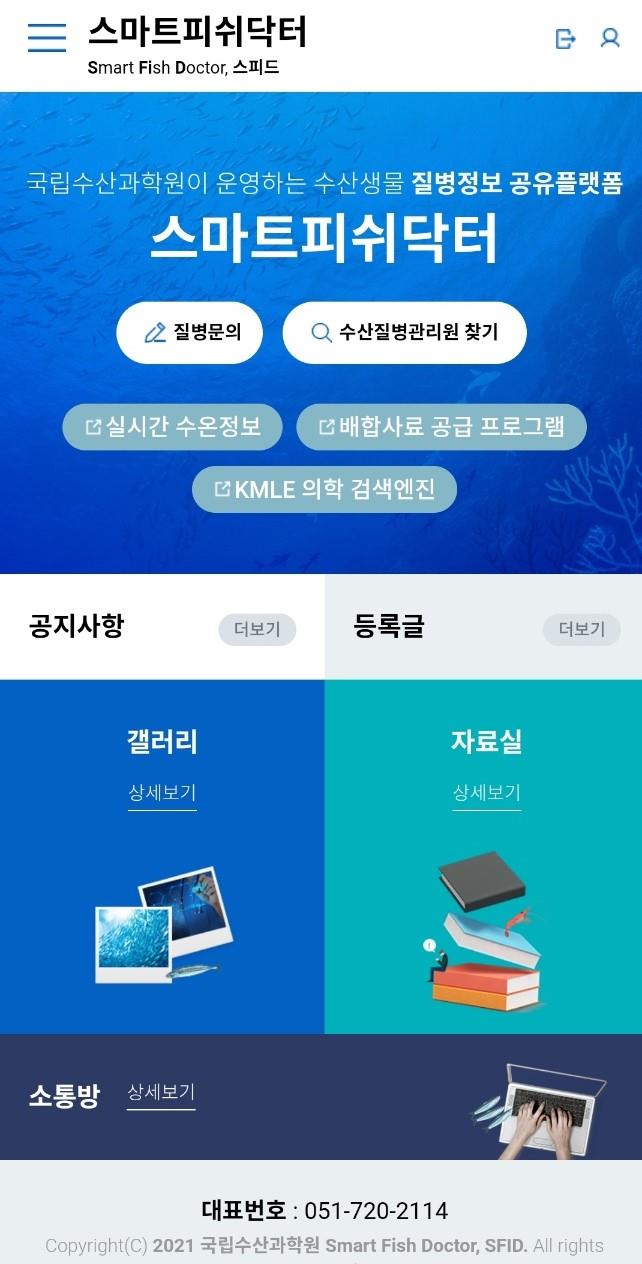View 갤러리 상세보기 link
This screenshot has height=1264, width=642.
(x=162, y=793)
